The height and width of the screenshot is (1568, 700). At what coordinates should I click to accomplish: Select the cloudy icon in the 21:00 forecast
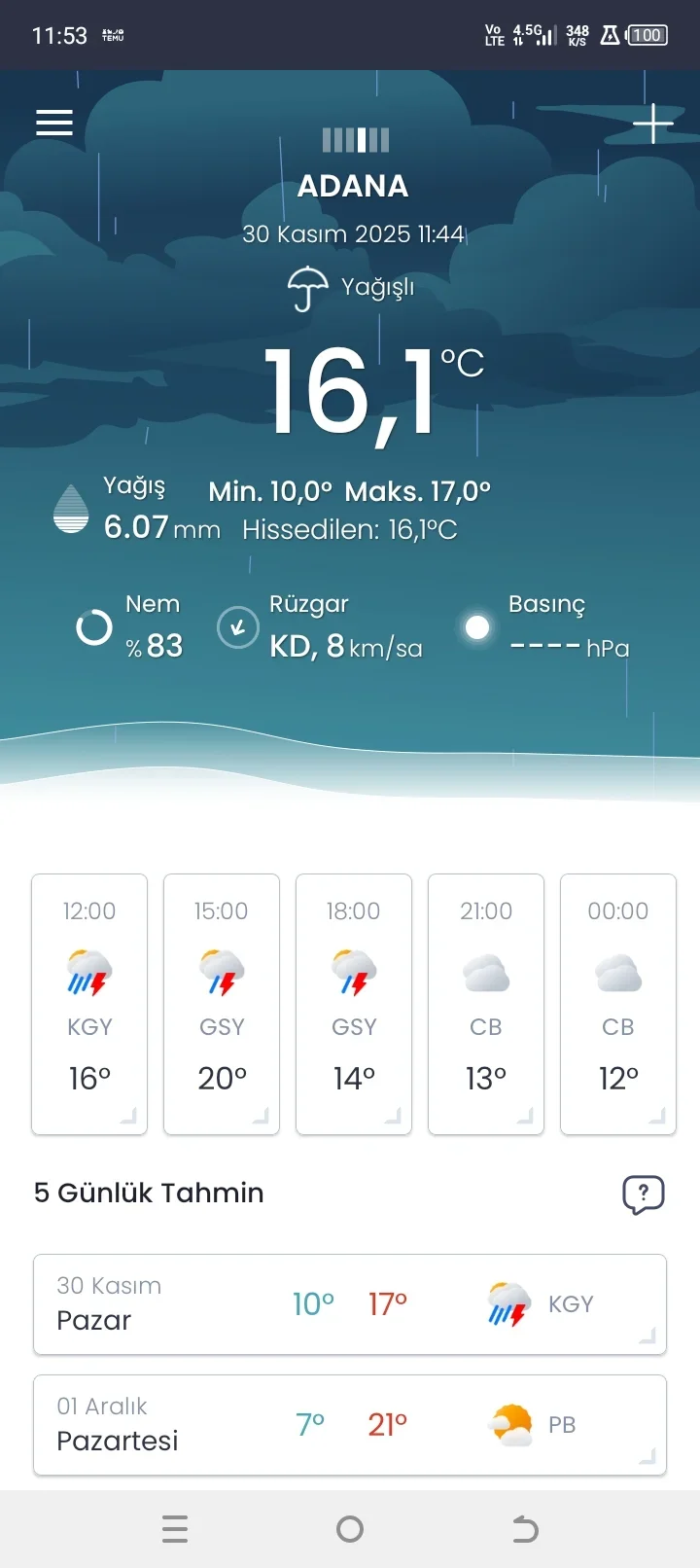tap(485, 972)
